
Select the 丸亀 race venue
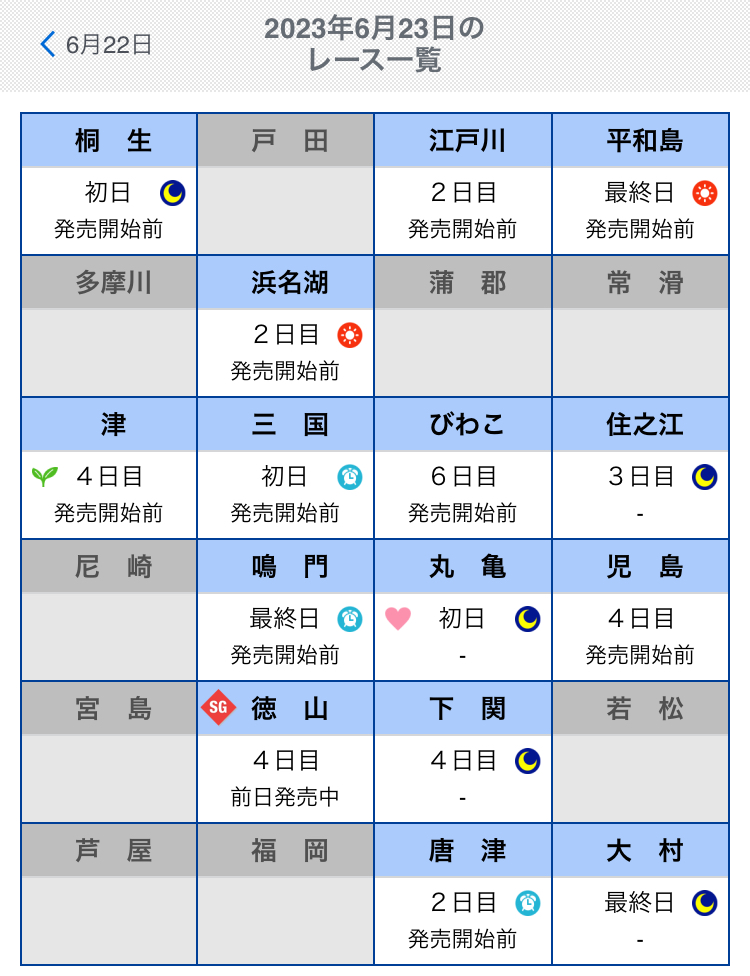click(463, 610)
